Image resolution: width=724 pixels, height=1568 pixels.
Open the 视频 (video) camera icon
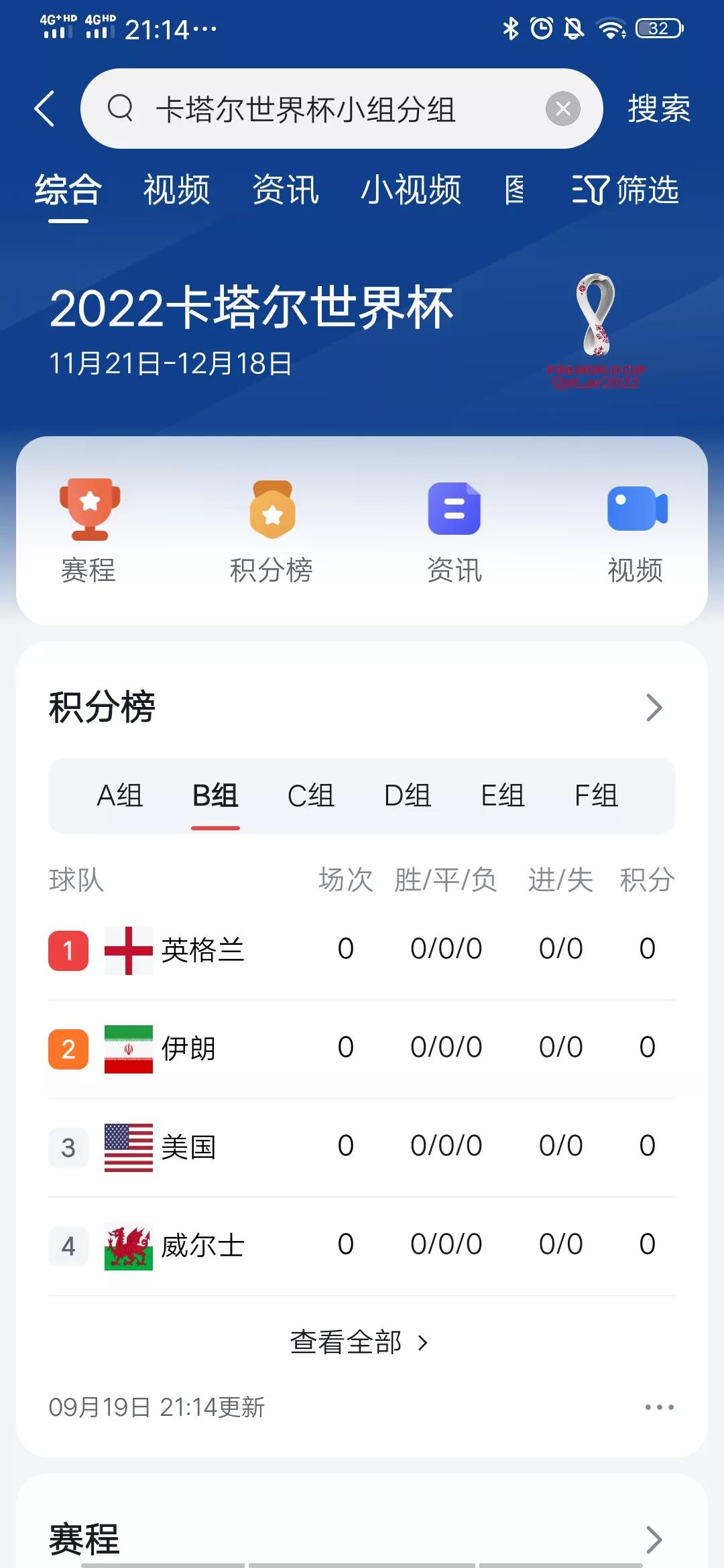636,509
